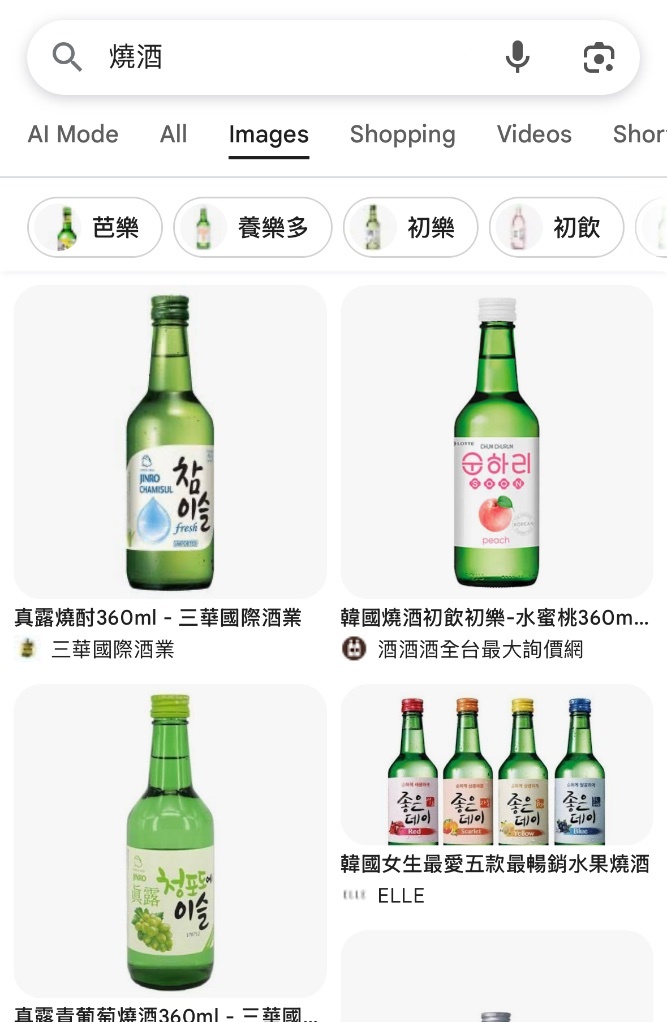This screenshot has height=1022, width=667.
Task: Switch to the Videos tab
Action: [534, 135]
